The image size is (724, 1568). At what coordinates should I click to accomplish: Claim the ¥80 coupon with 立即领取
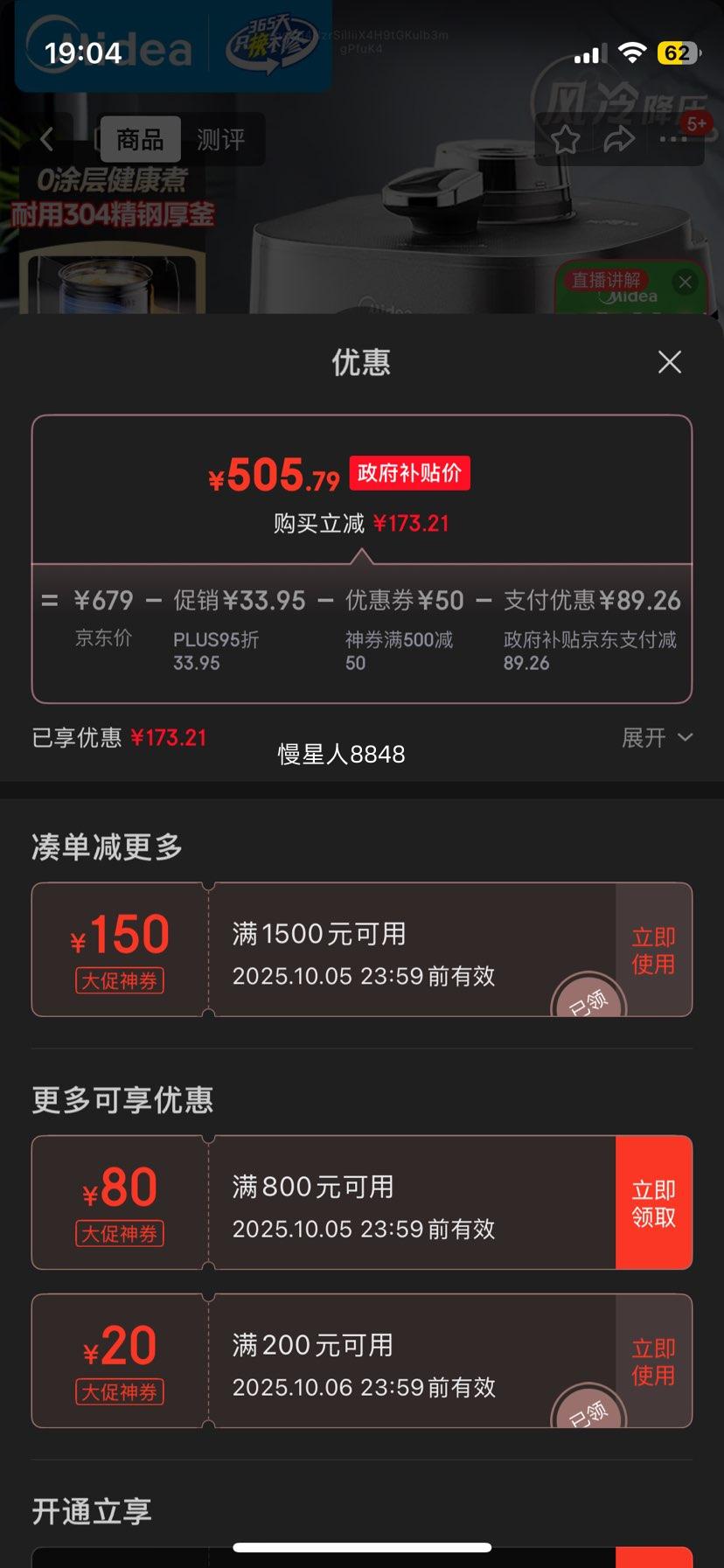[653, 1203]
